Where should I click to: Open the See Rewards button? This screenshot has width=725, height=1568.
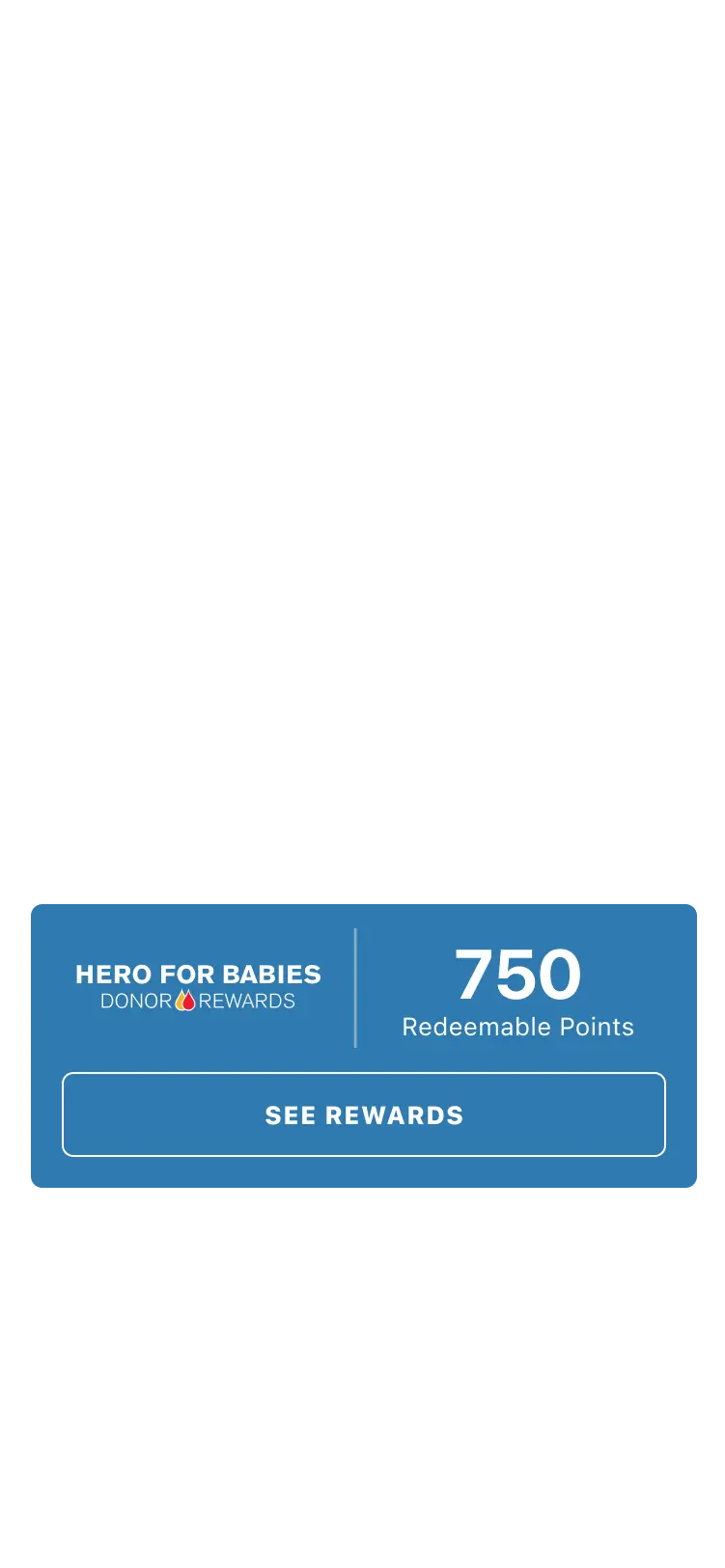(363, 1114)
